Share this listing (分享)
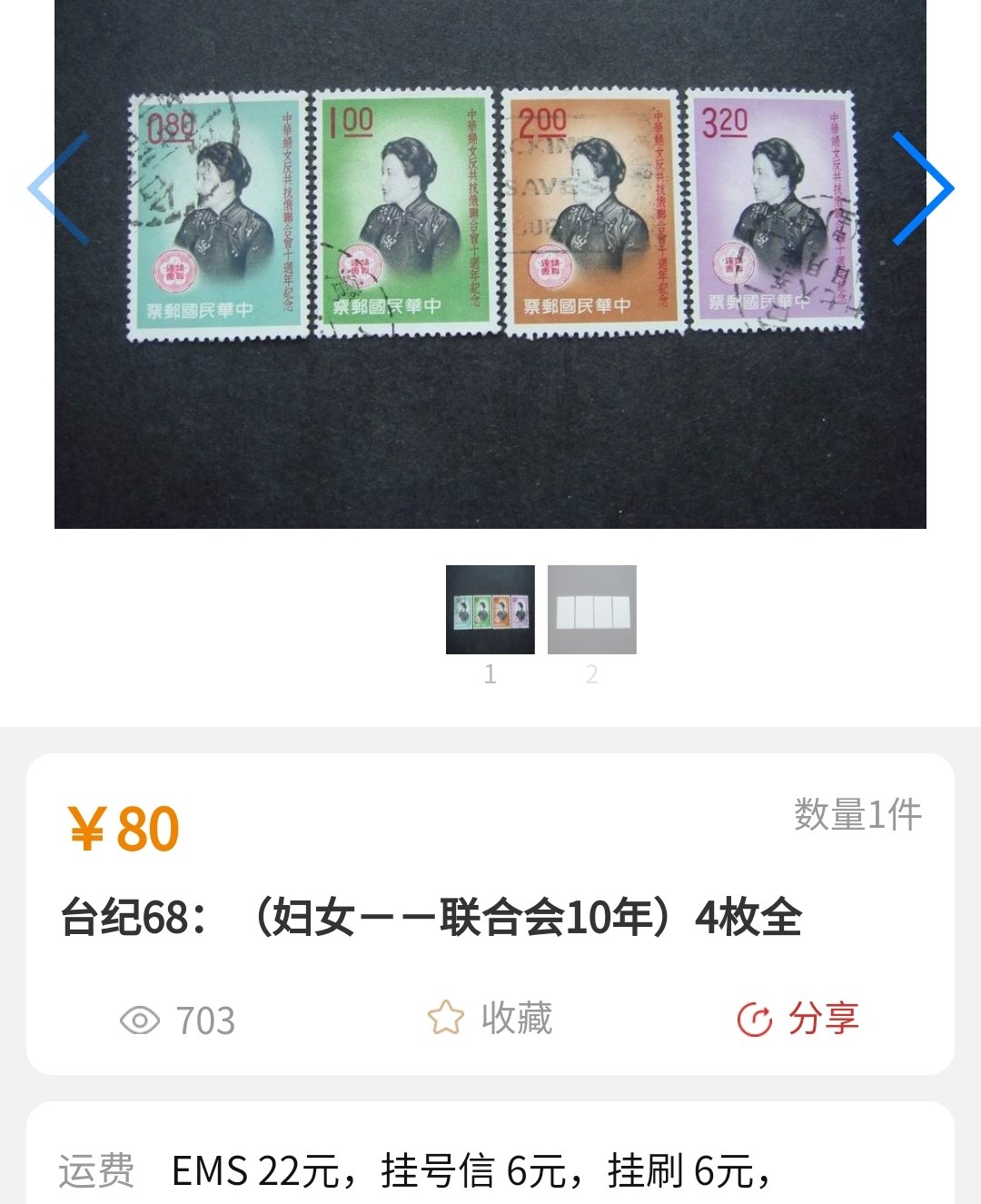Viewport: 981px width, 1204px height. (x=798, y=1019)
